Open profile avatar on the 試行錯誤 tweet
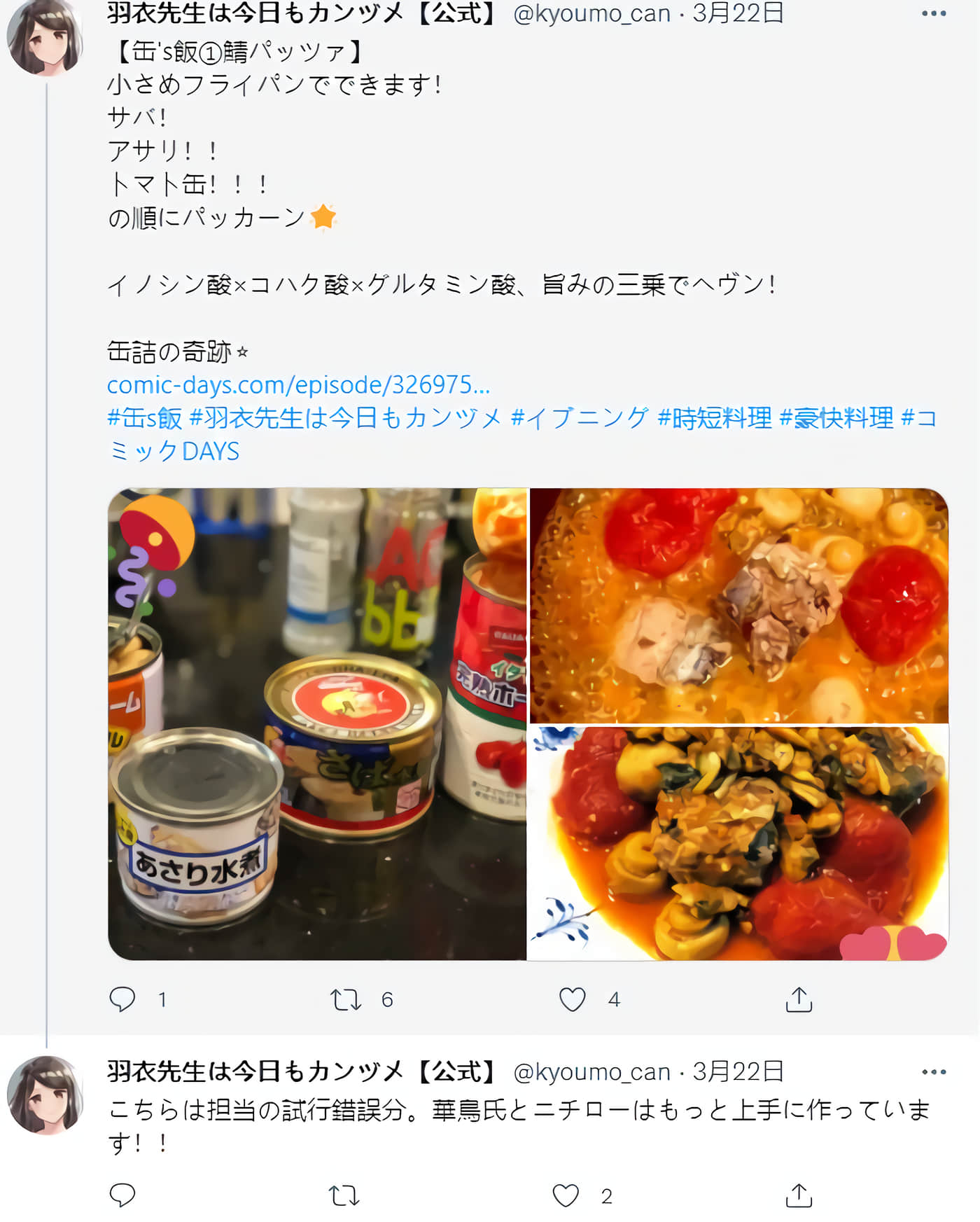 coord(45,1095)
